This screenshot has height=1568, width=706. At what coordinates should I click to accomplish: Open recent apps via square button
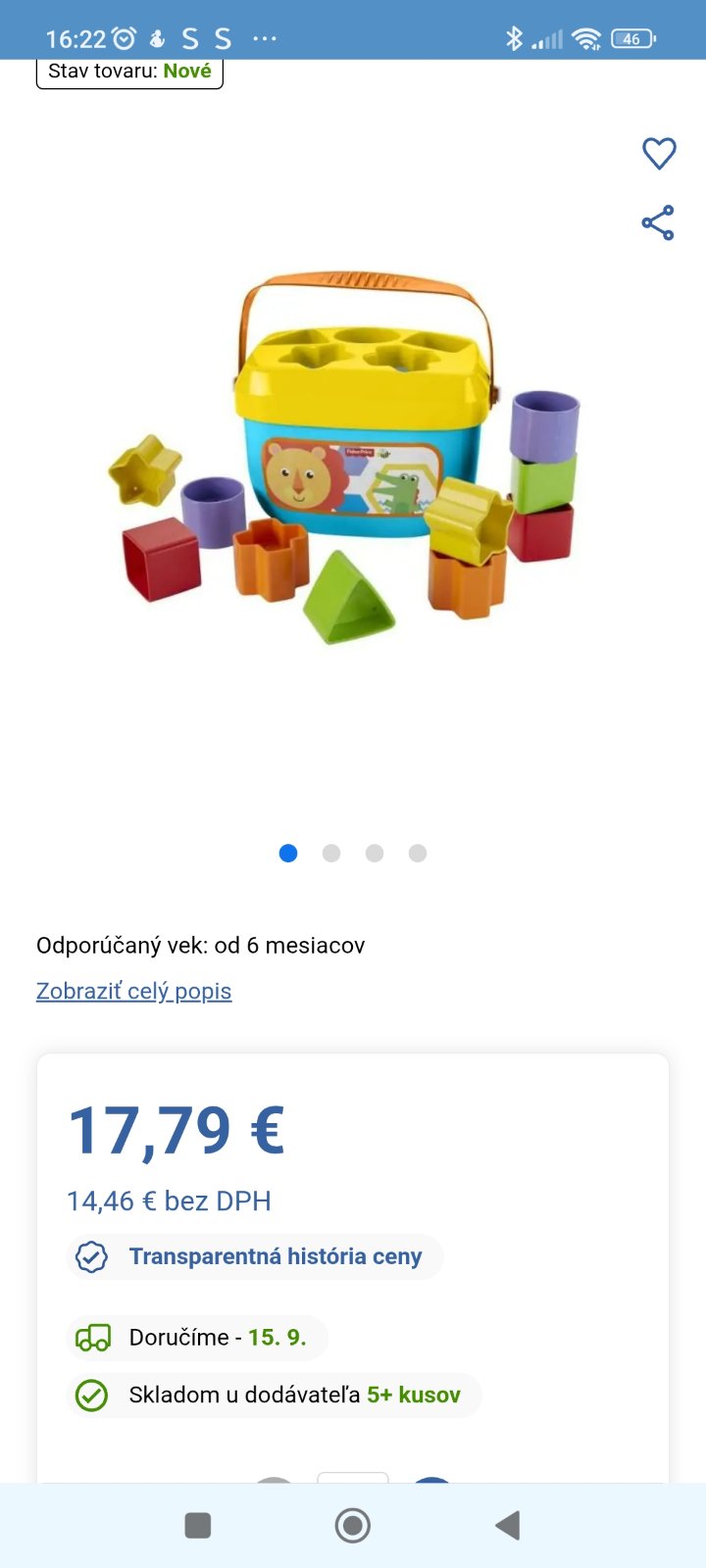tap(198, 1525)
